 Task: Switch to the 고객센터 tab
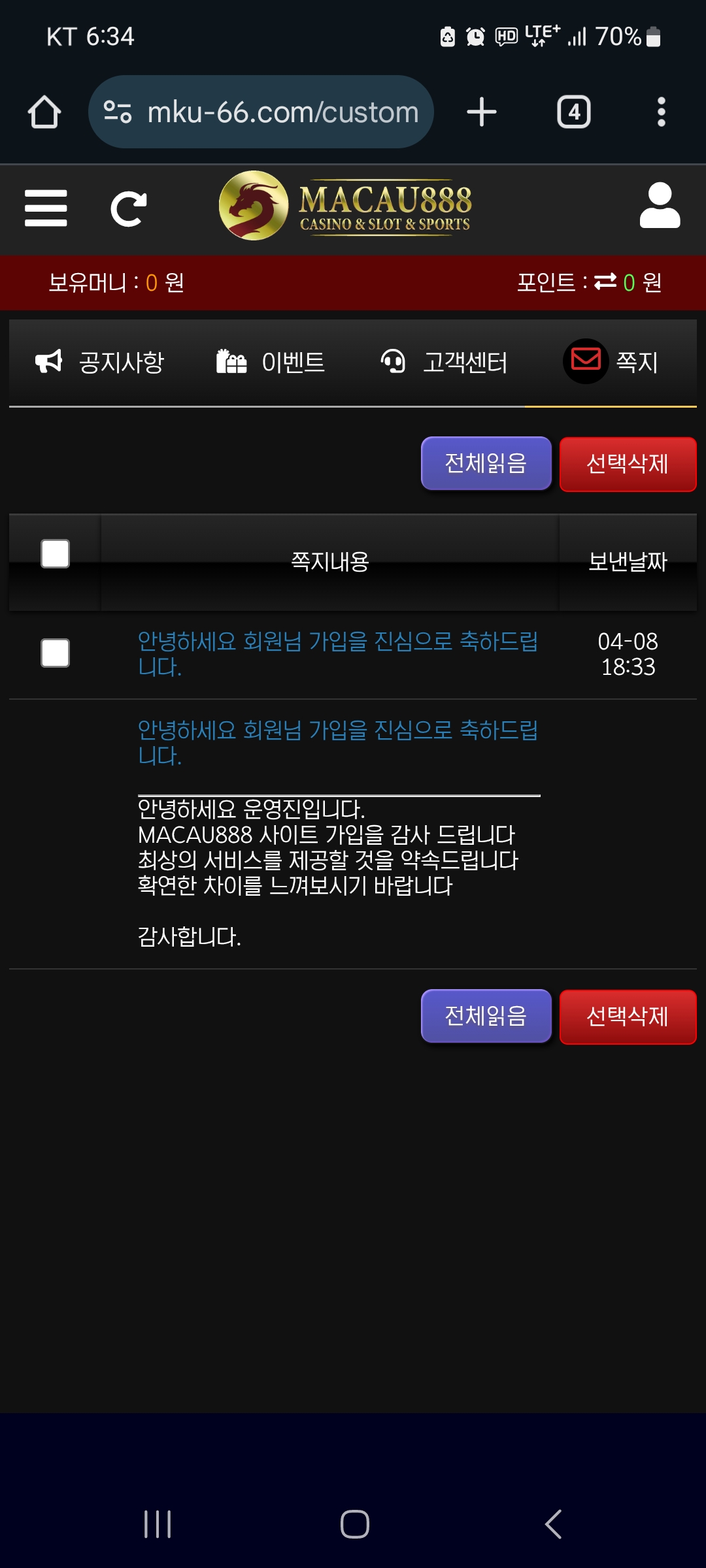coord(444,363)
